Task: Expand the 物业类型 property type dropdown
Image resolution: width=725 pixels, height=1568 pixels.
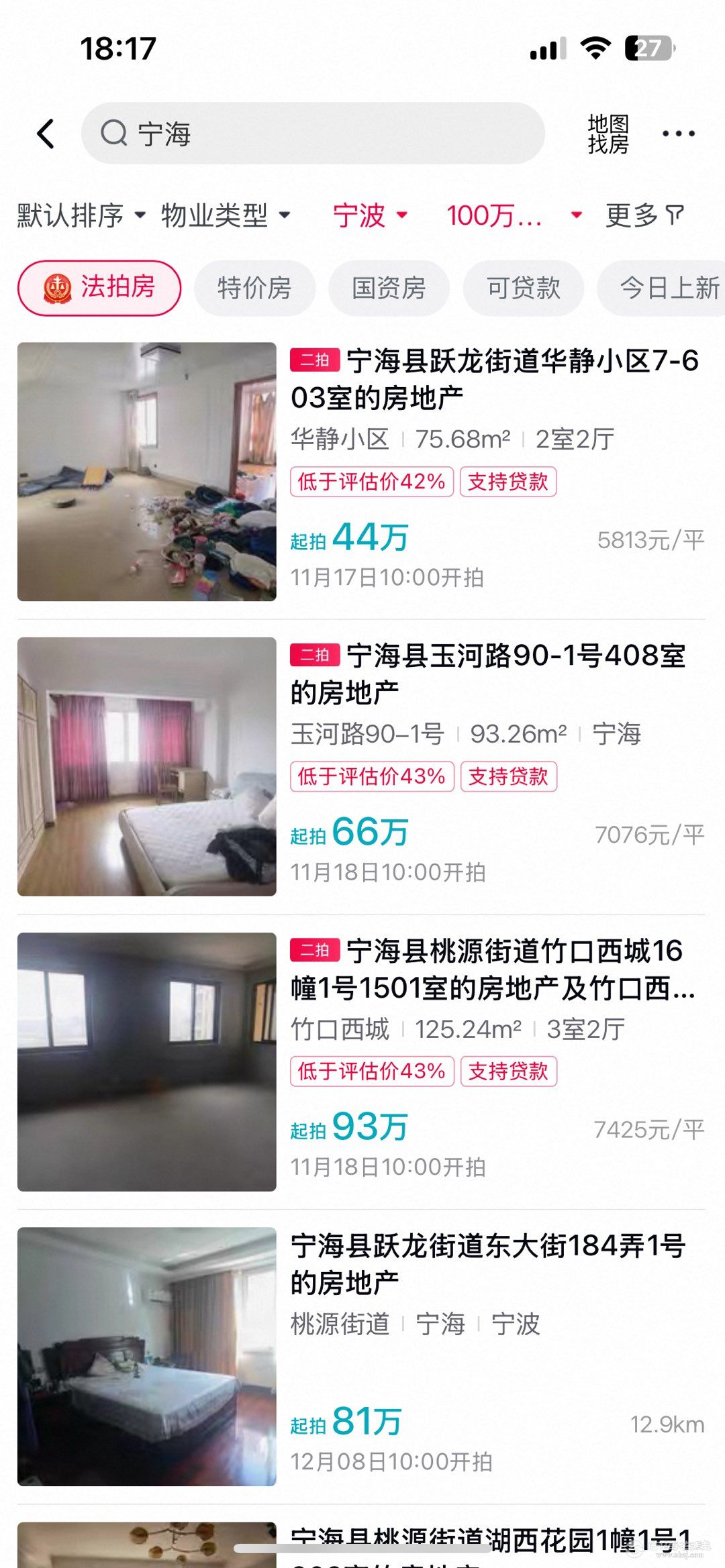Action: point(226,215)
